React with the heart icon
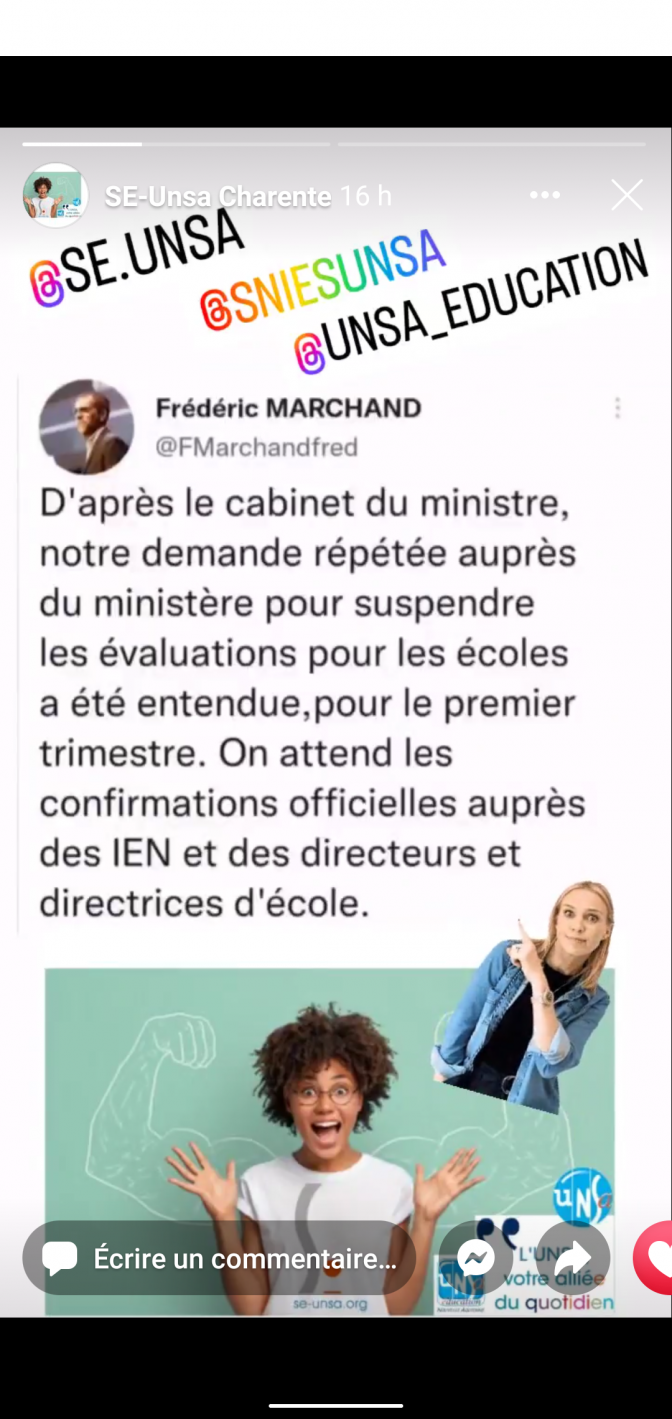Viewport: 672px width, 1419px height. click(x=657, y=1258)
